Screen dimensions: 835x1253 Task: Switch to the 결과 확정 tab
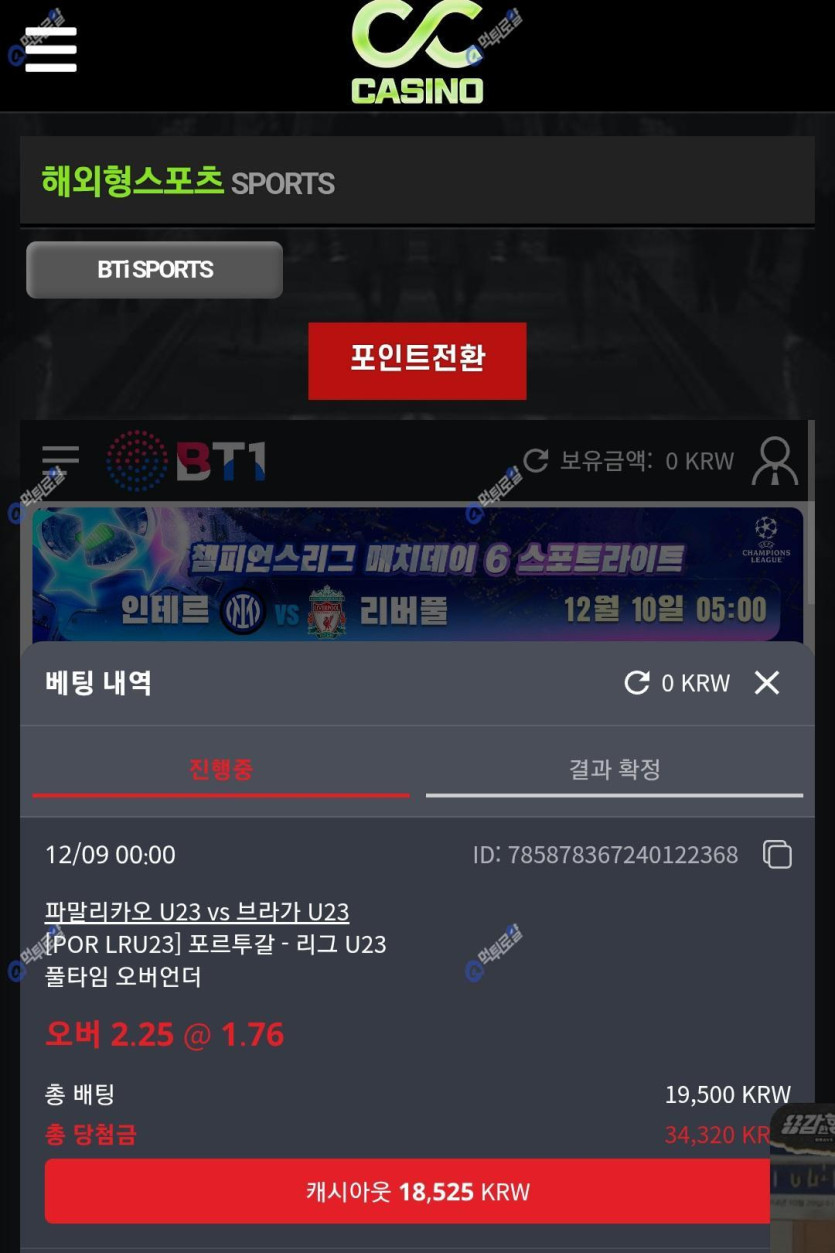[x=614, y=769]
